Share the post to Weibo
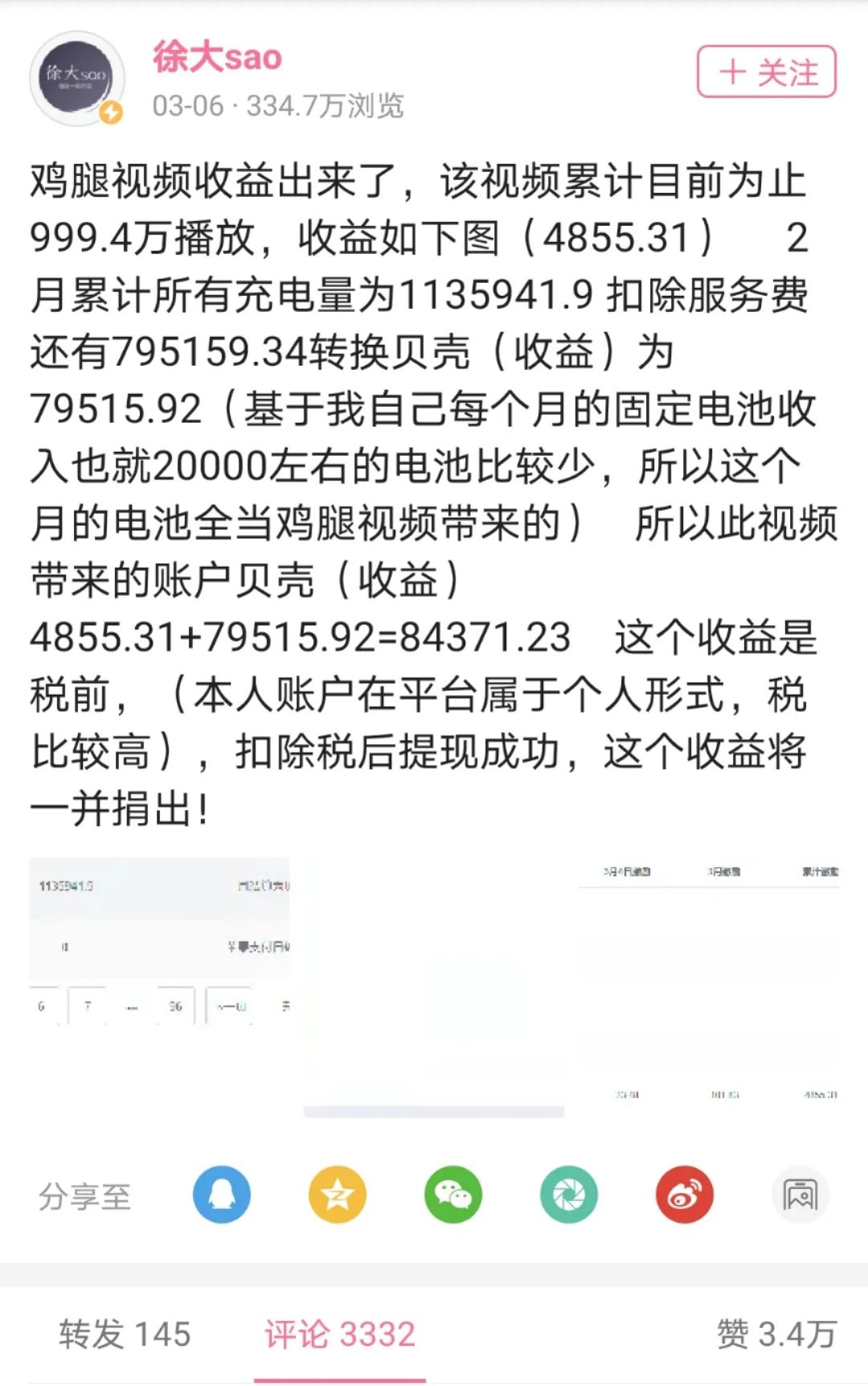 coord(686,1195)
